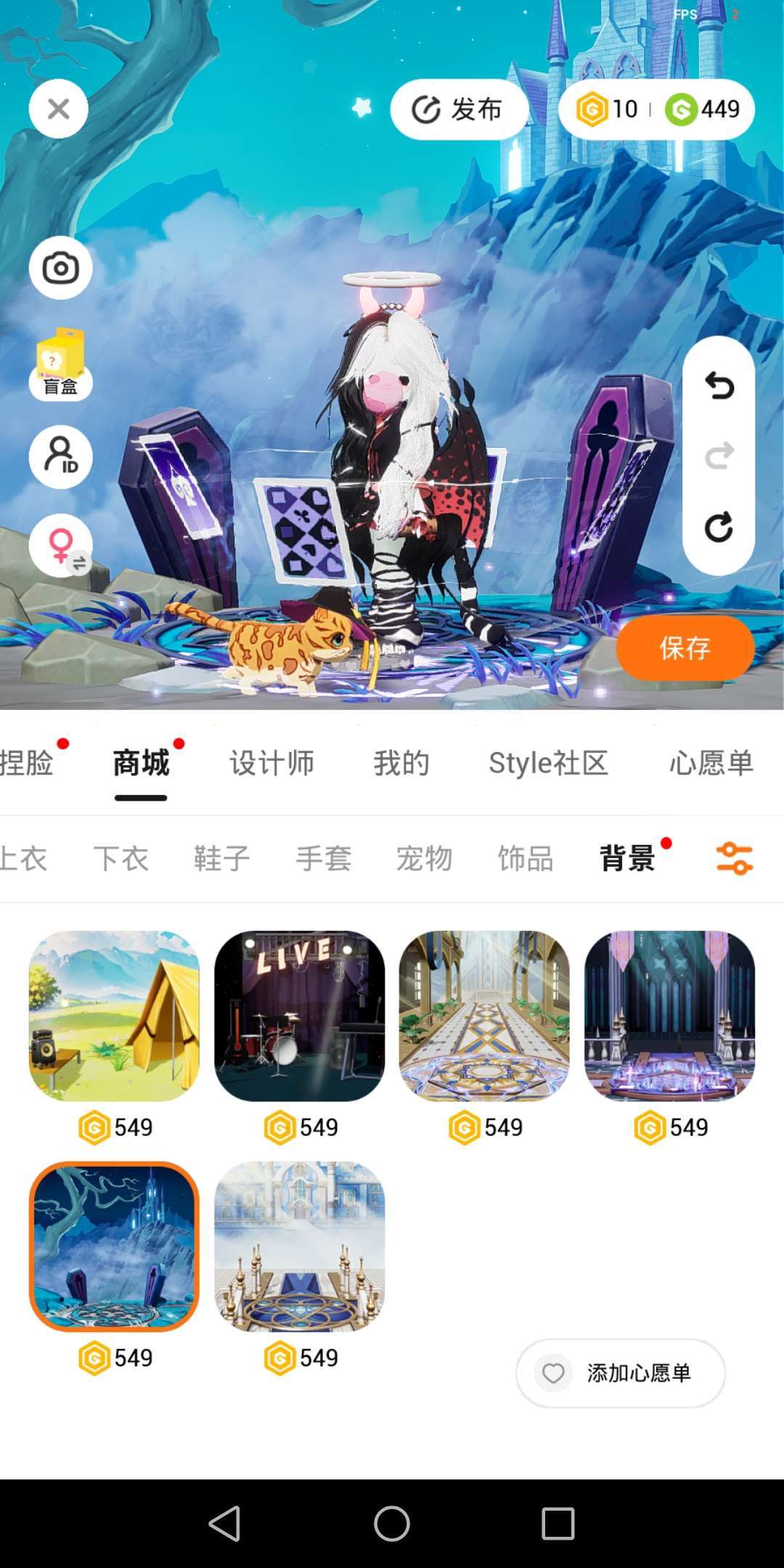Open the 盲盒 blind box

pos(60,363)
